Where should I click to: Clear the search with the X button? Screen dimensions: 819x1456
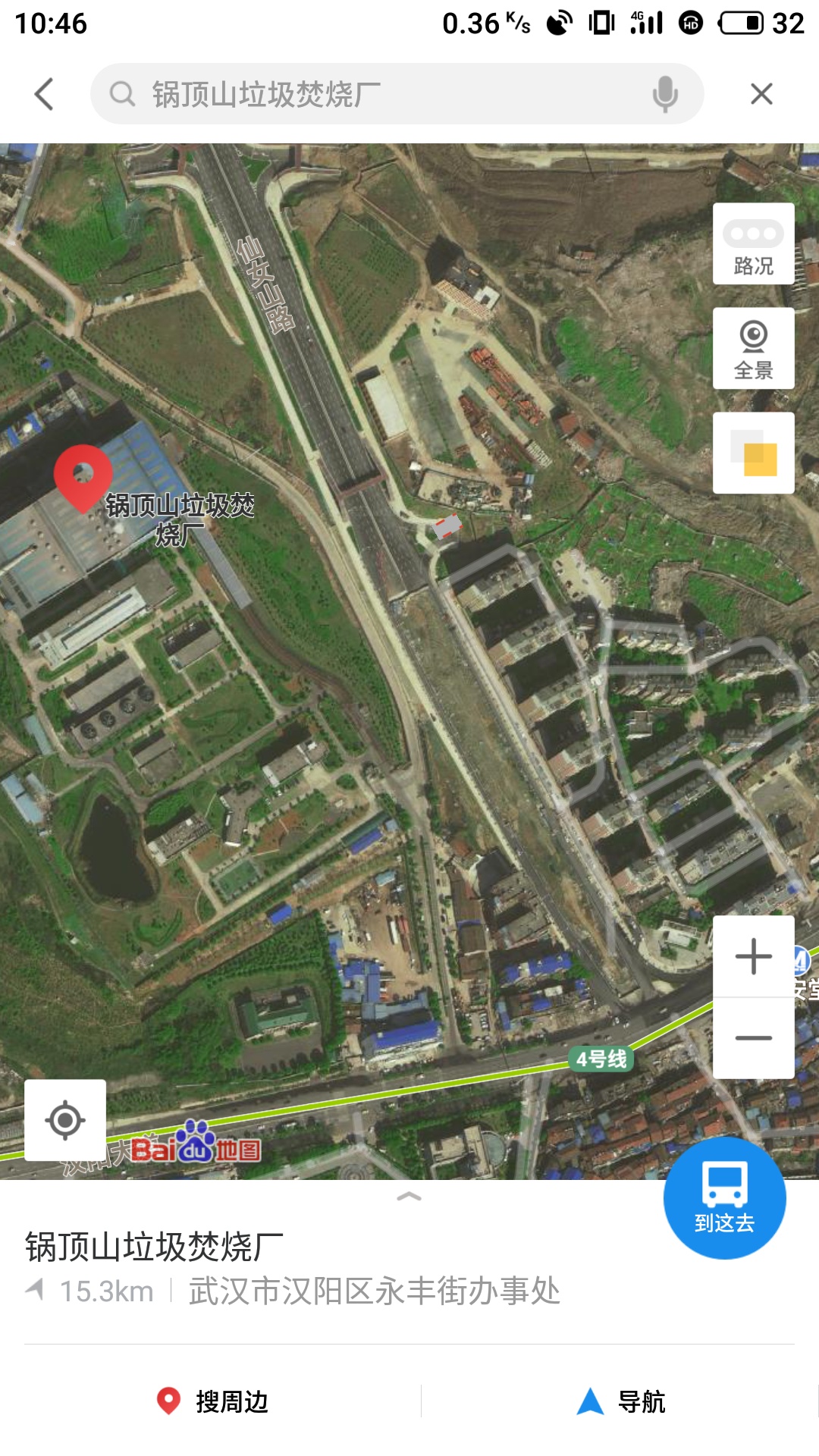coord(761,94)
